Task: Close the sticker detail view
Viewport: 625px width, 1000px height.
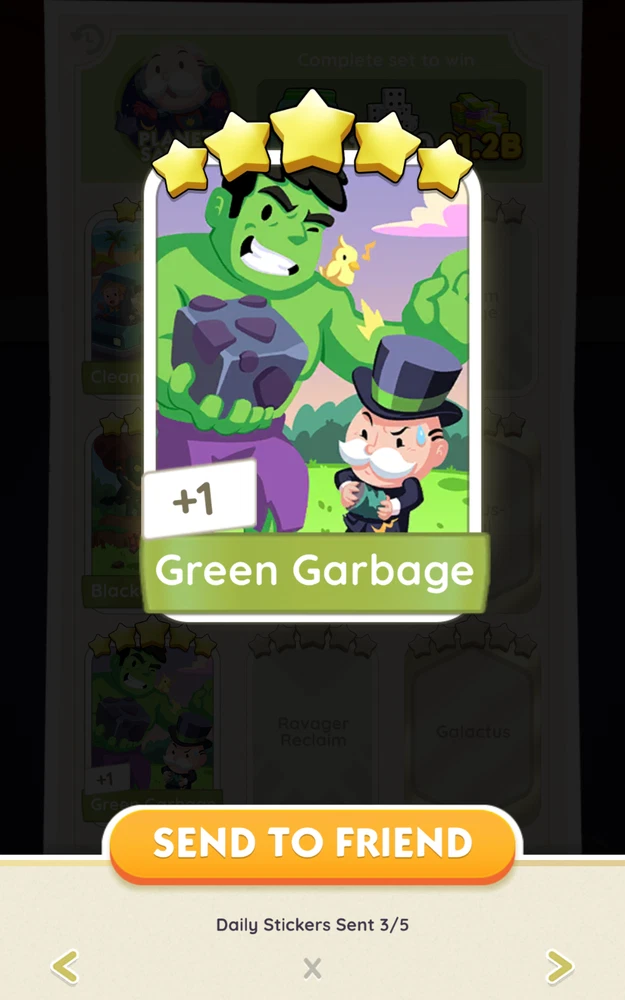Action: (x=312, y=967)
